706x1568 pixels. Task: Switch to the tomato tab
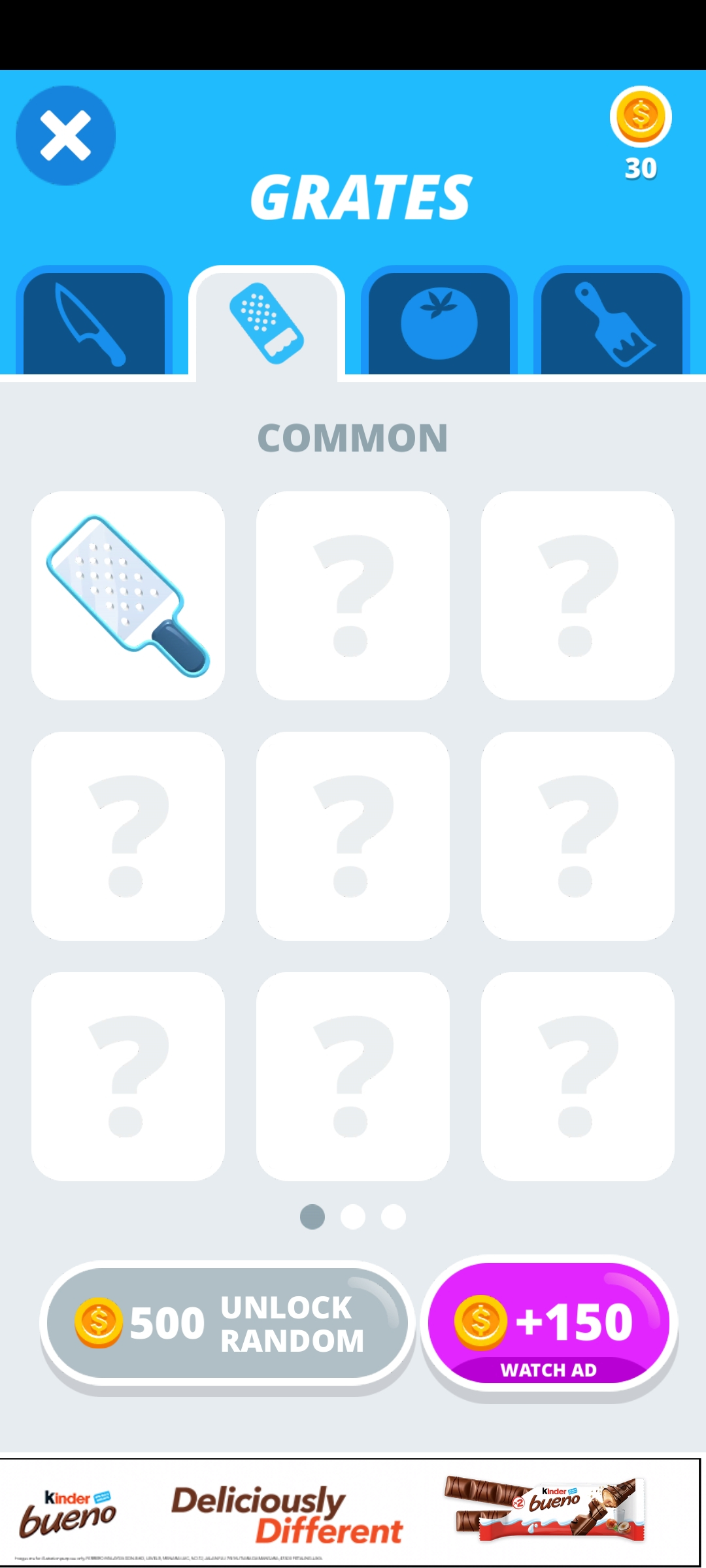pos(439,323)
